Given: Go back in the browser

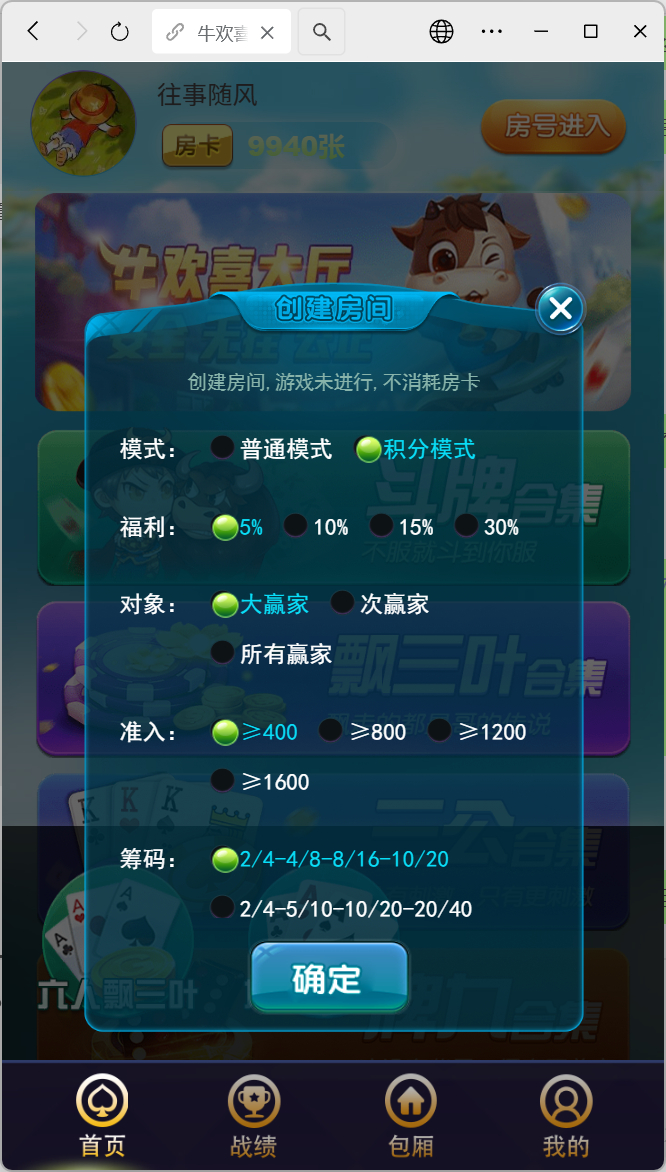Looking at the screenshot, I should coord(33,32).
